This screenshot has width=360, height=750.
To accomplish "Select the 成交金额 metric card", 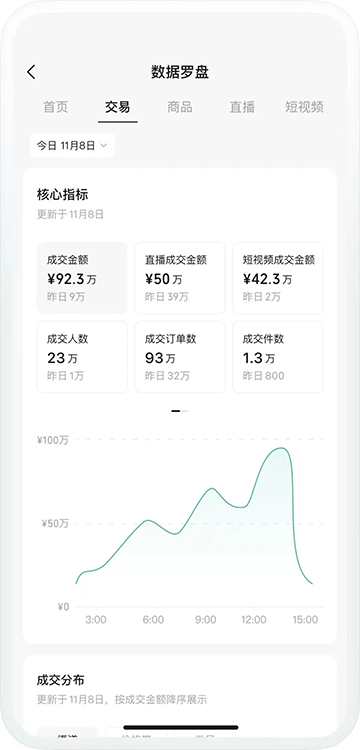I will pos(82,278).
